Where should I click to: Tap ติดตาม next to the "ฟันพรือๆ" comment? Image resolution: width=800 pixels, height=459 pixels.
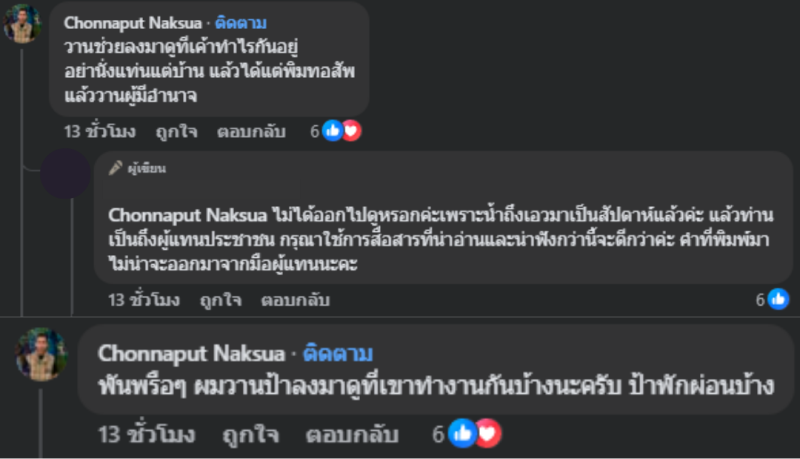(340, 354)
